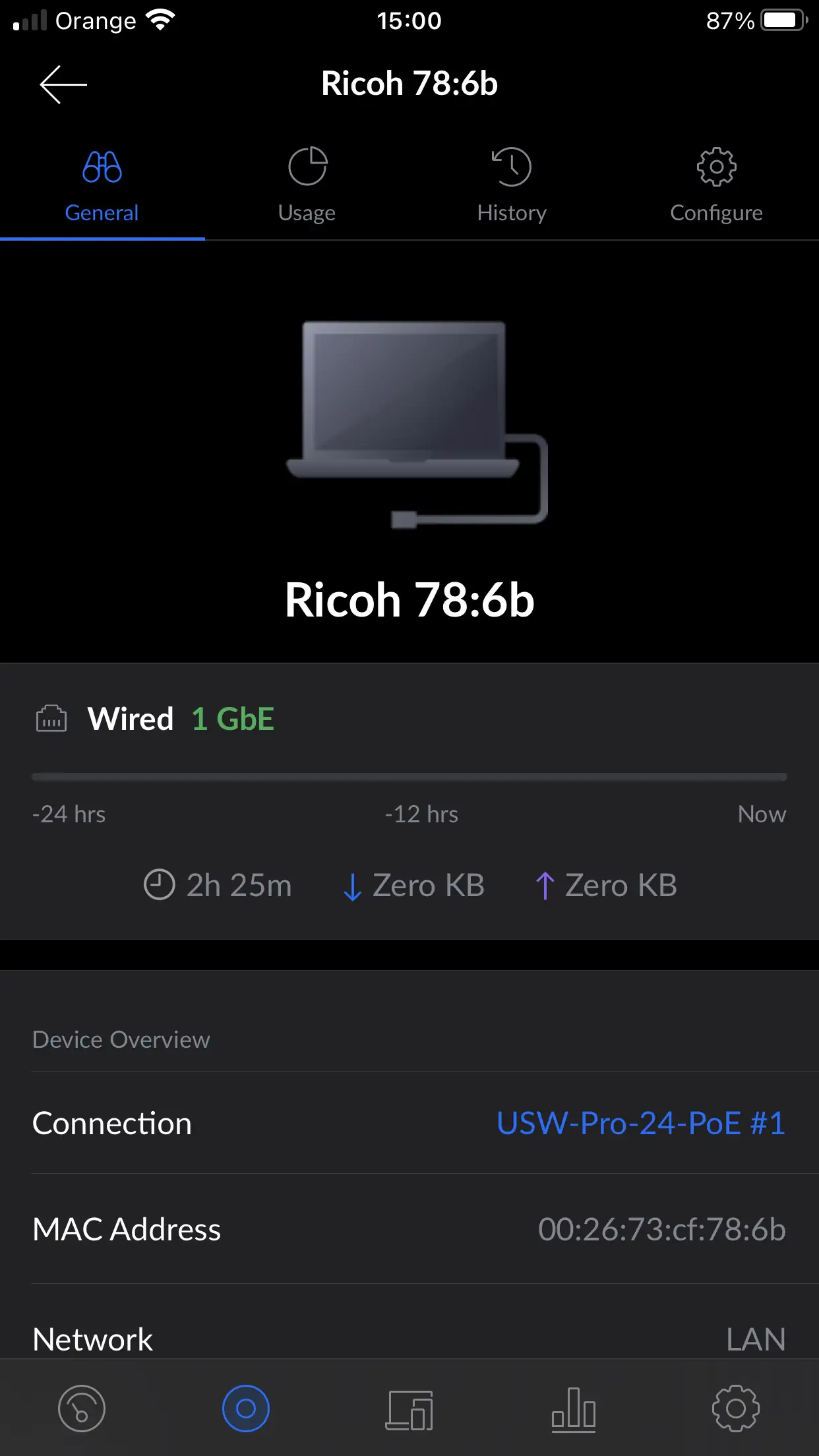Open the settings gear in bottom bar
819x1456 pixels.
click(x=736, y=1409)
